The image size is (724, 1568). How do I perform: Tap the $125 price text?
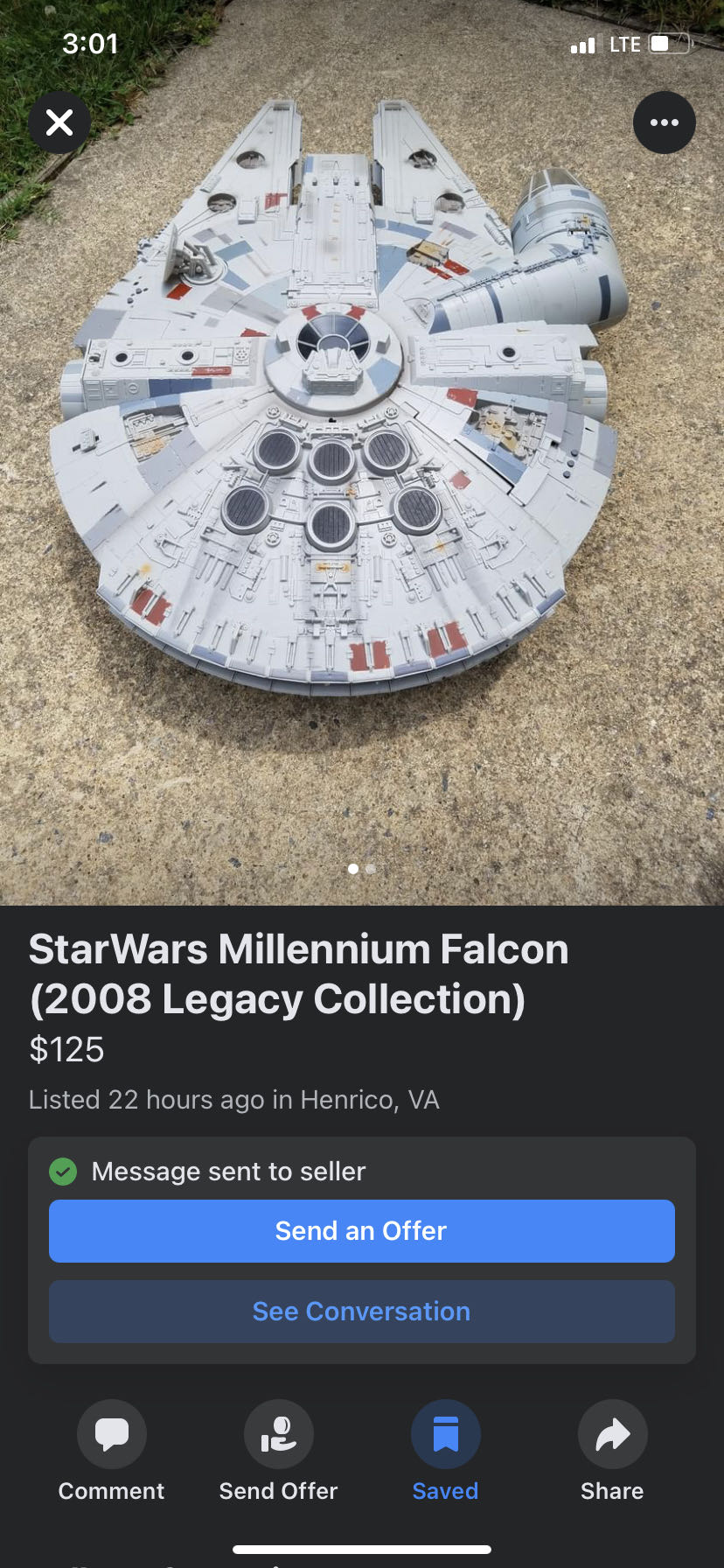point(66,1050)
